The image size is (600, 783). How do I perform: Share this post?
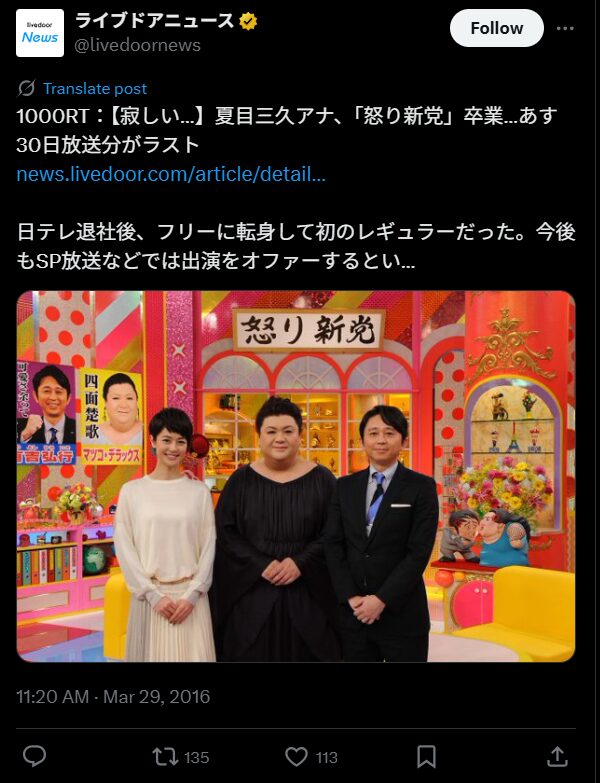tap(558, 756)
